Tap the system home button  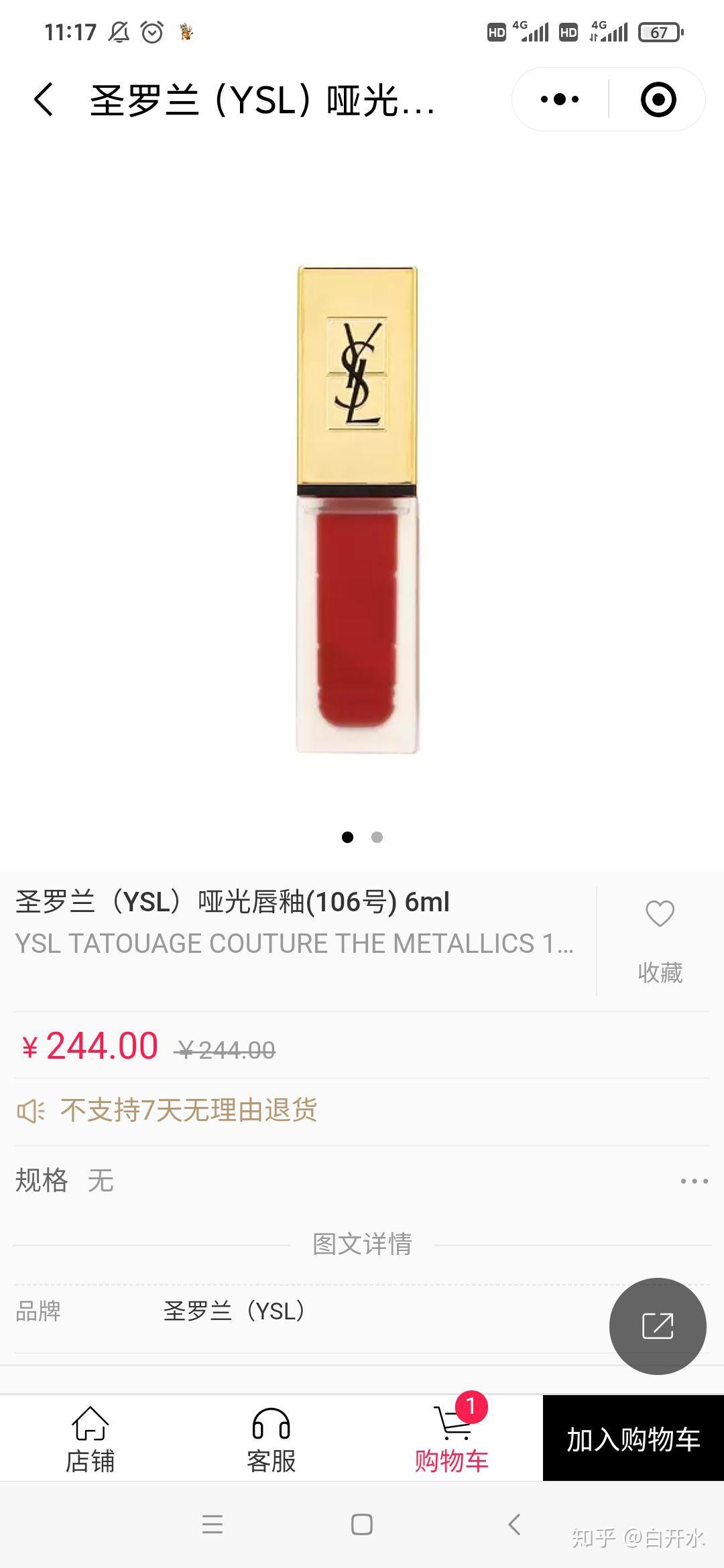pyautogui.click(x=361, y=1524)
